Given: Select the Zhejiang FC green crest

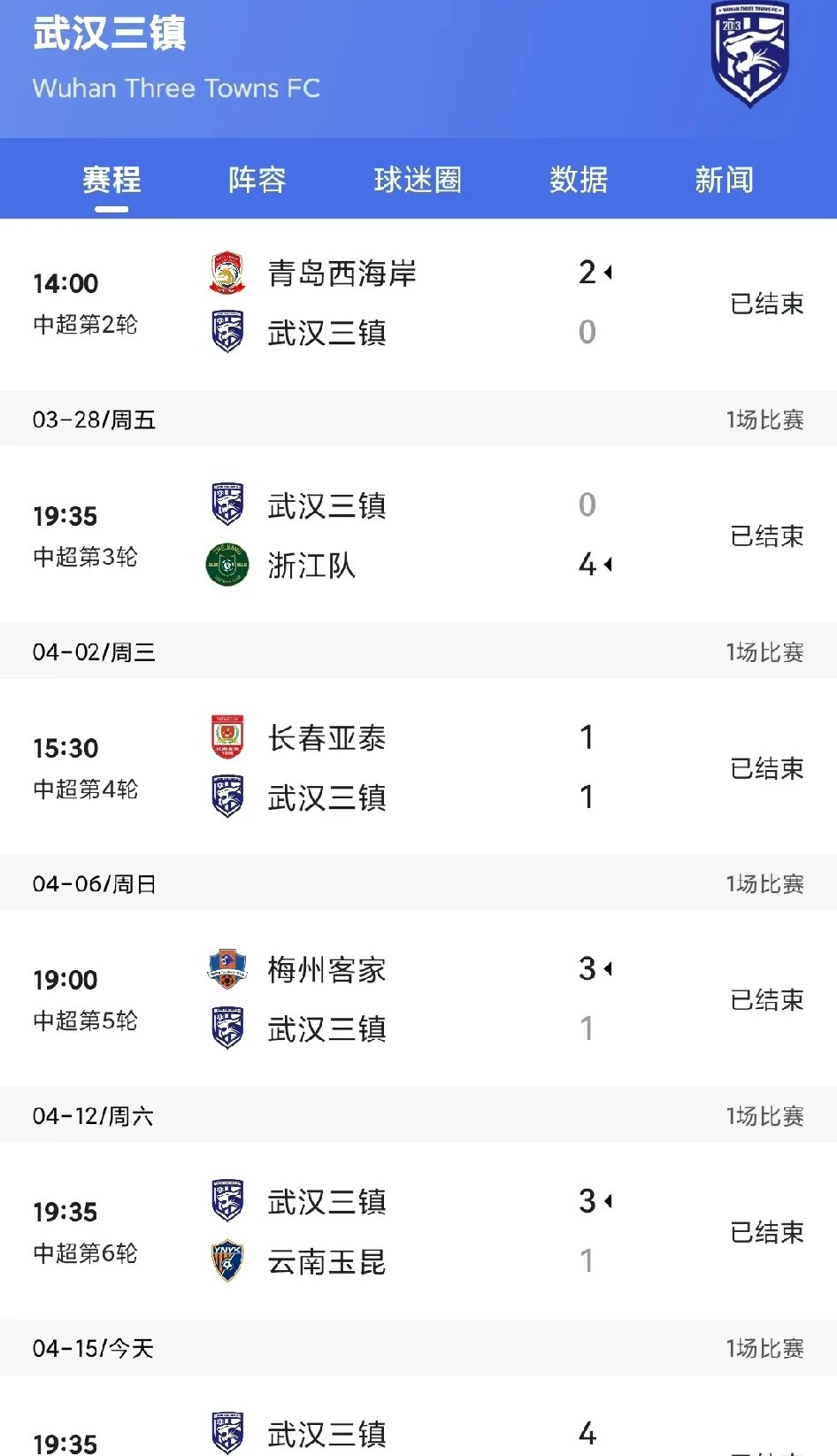Looking at the screenshot, I should coord(227,566).
